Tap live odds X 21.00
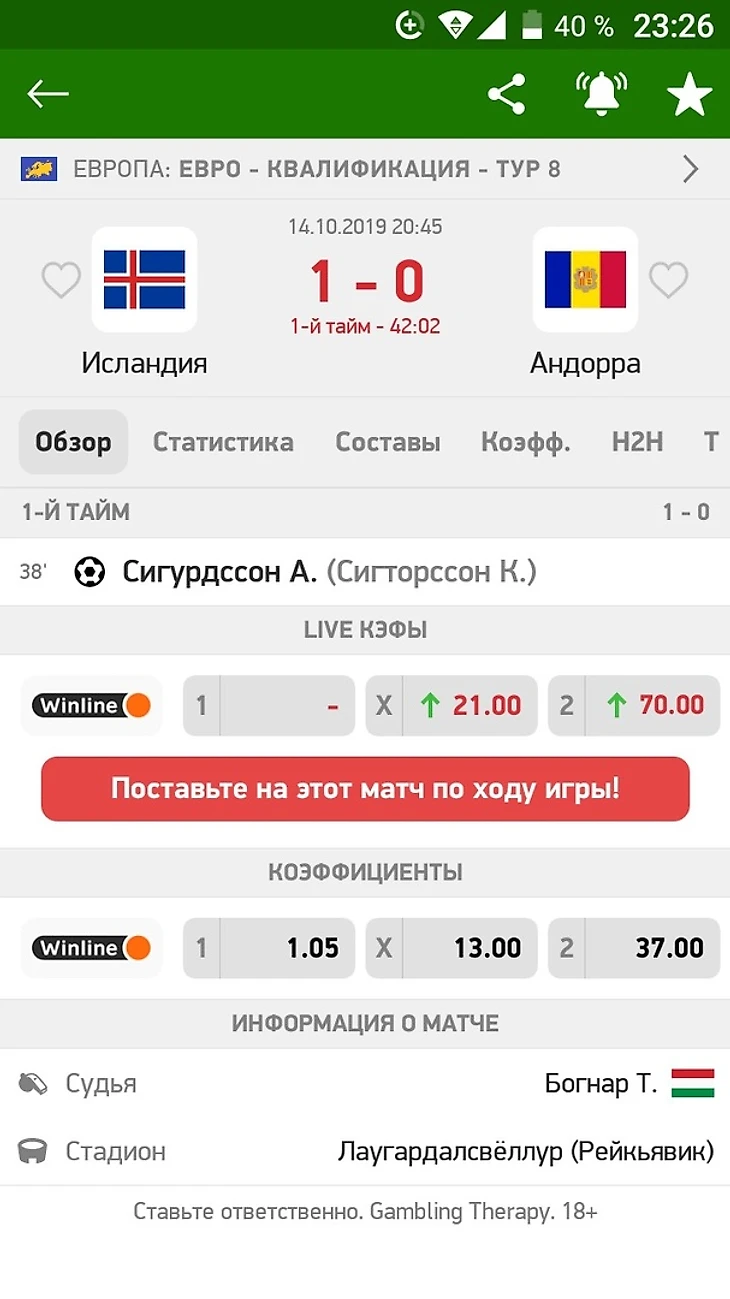Viewport: 730px width, 1299px height. click(x=451, y=706)
